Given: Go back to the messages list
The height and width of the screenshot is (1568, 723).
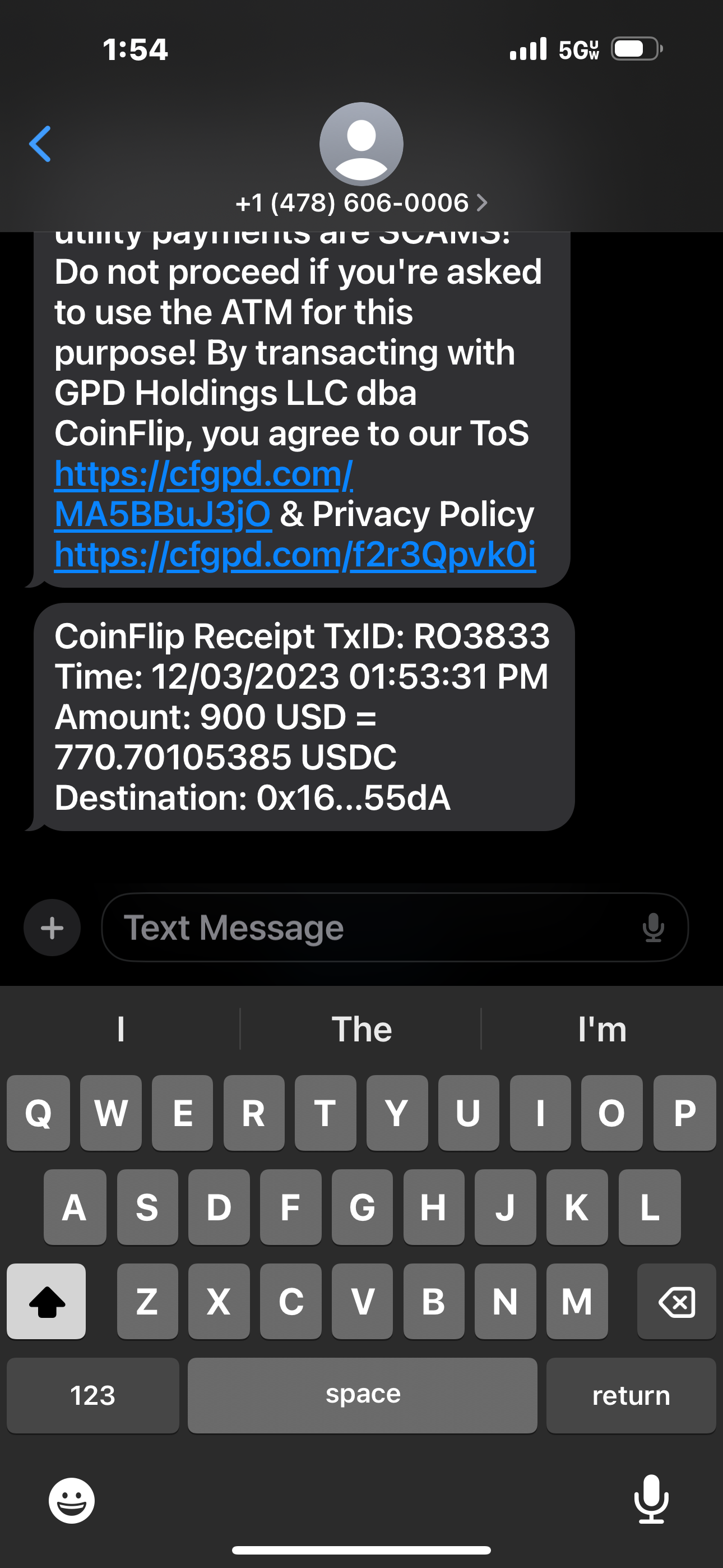Looking at the screenshot, I should [40, 144].
